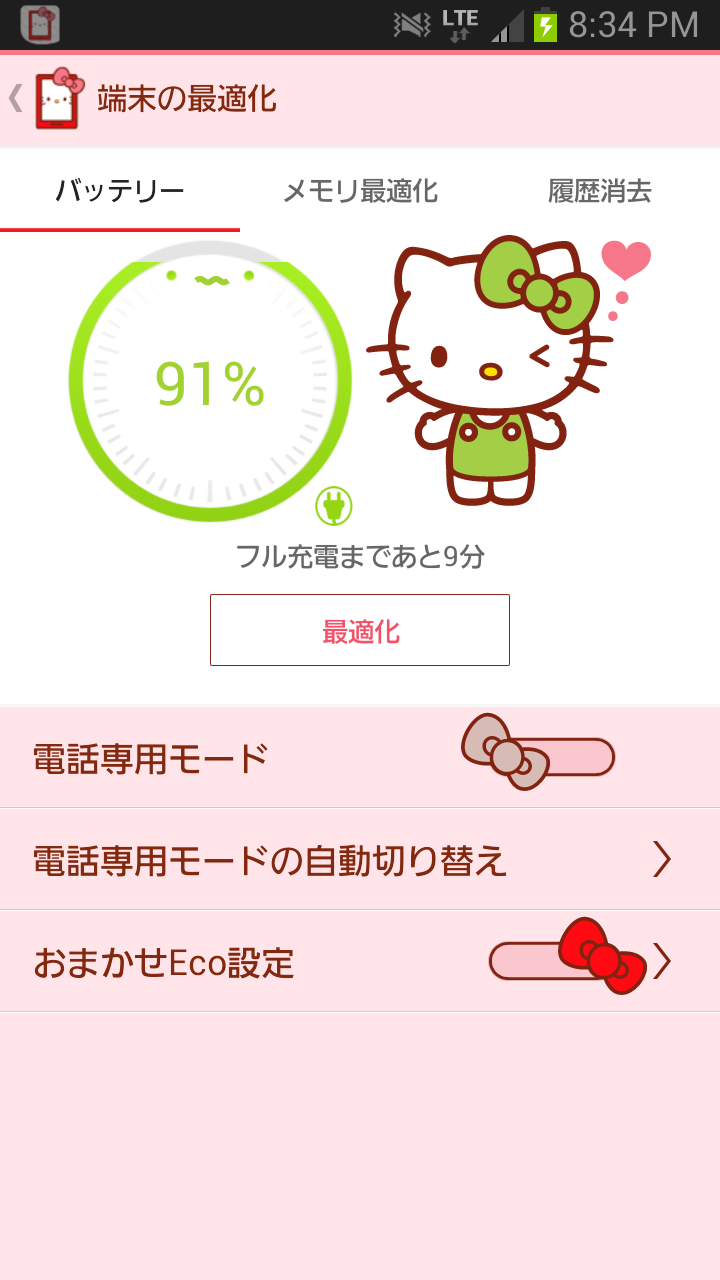Switch to the 履歴消去 tab

tap(600, 191)
